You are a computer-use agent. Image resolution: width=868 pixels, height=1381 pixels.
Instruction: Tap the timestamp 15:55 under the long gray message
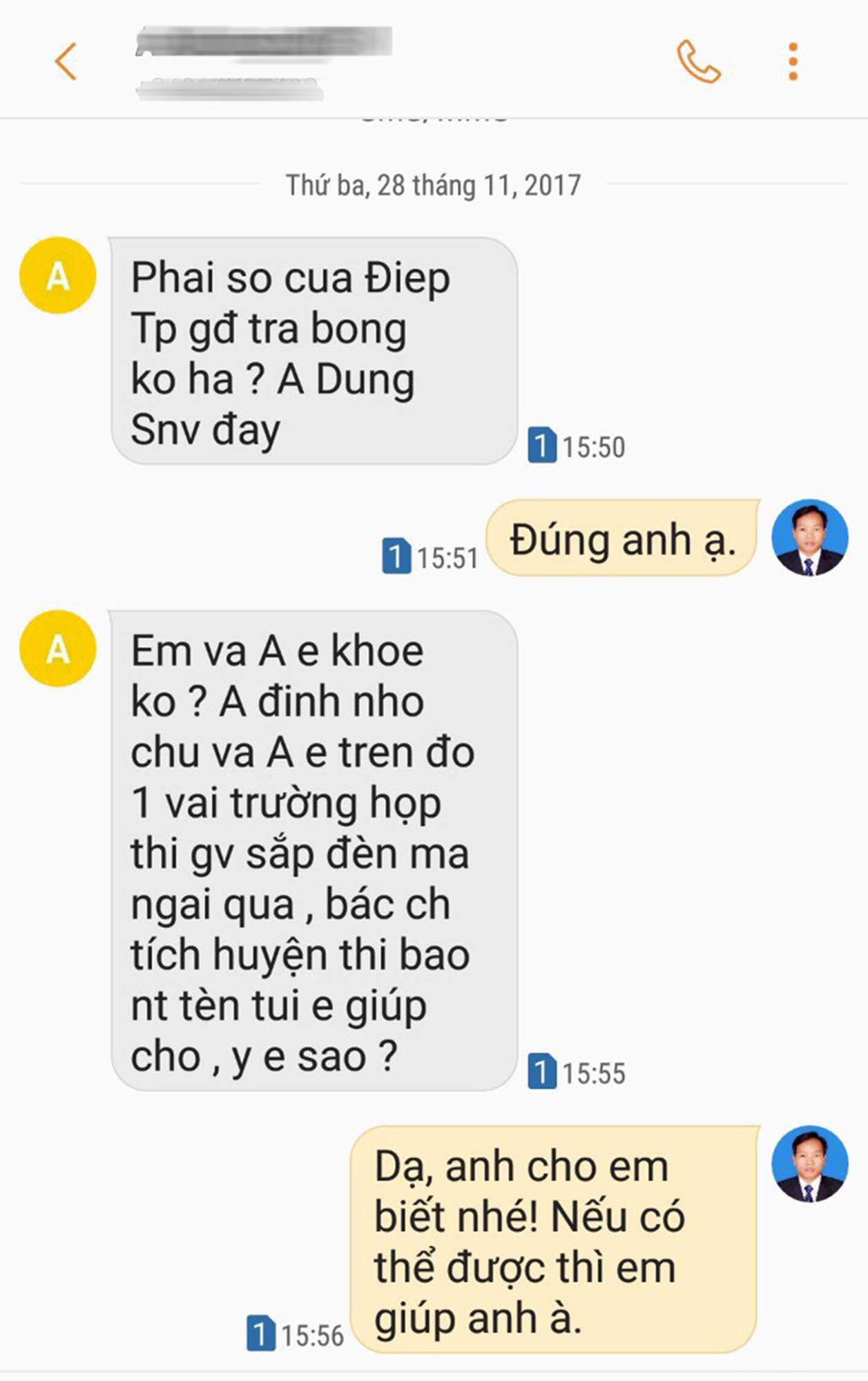coord(595,1074)
